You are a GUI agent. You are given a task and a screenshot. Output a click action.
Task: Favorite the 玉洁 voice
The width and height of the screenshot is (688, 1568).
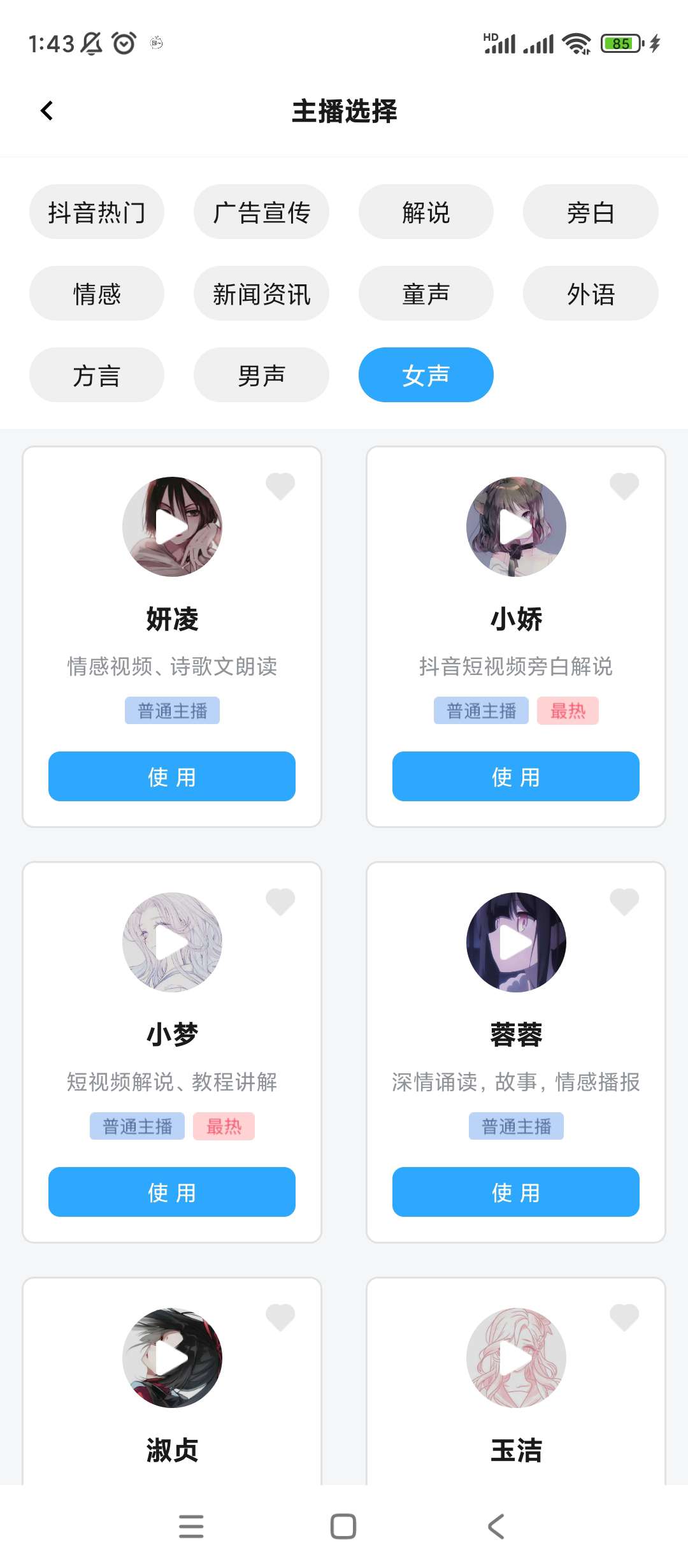point(624,1318)
